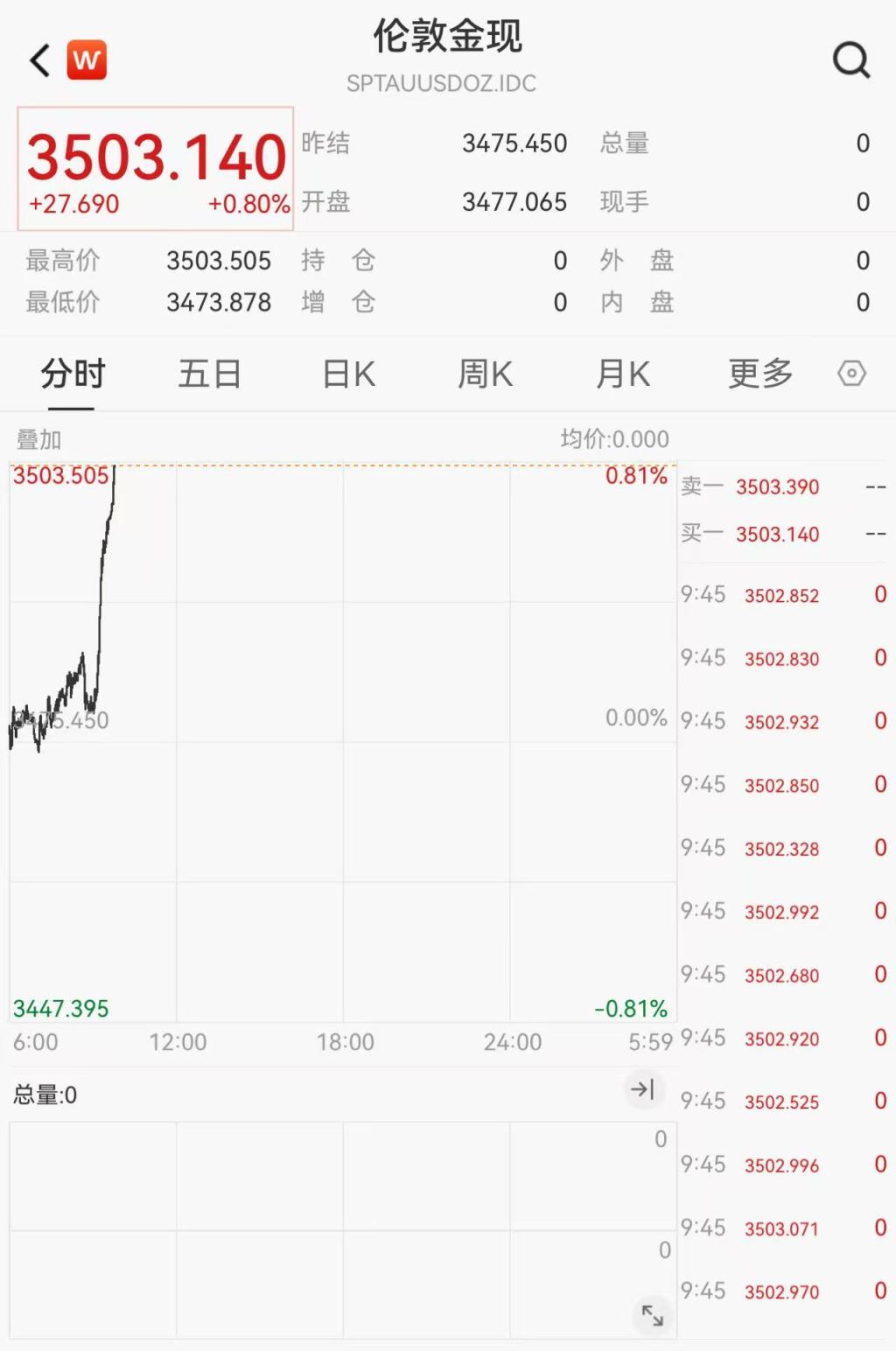Select the 周K chart tab
Viewport: 896px width, 1351px height.
(485, 374)
